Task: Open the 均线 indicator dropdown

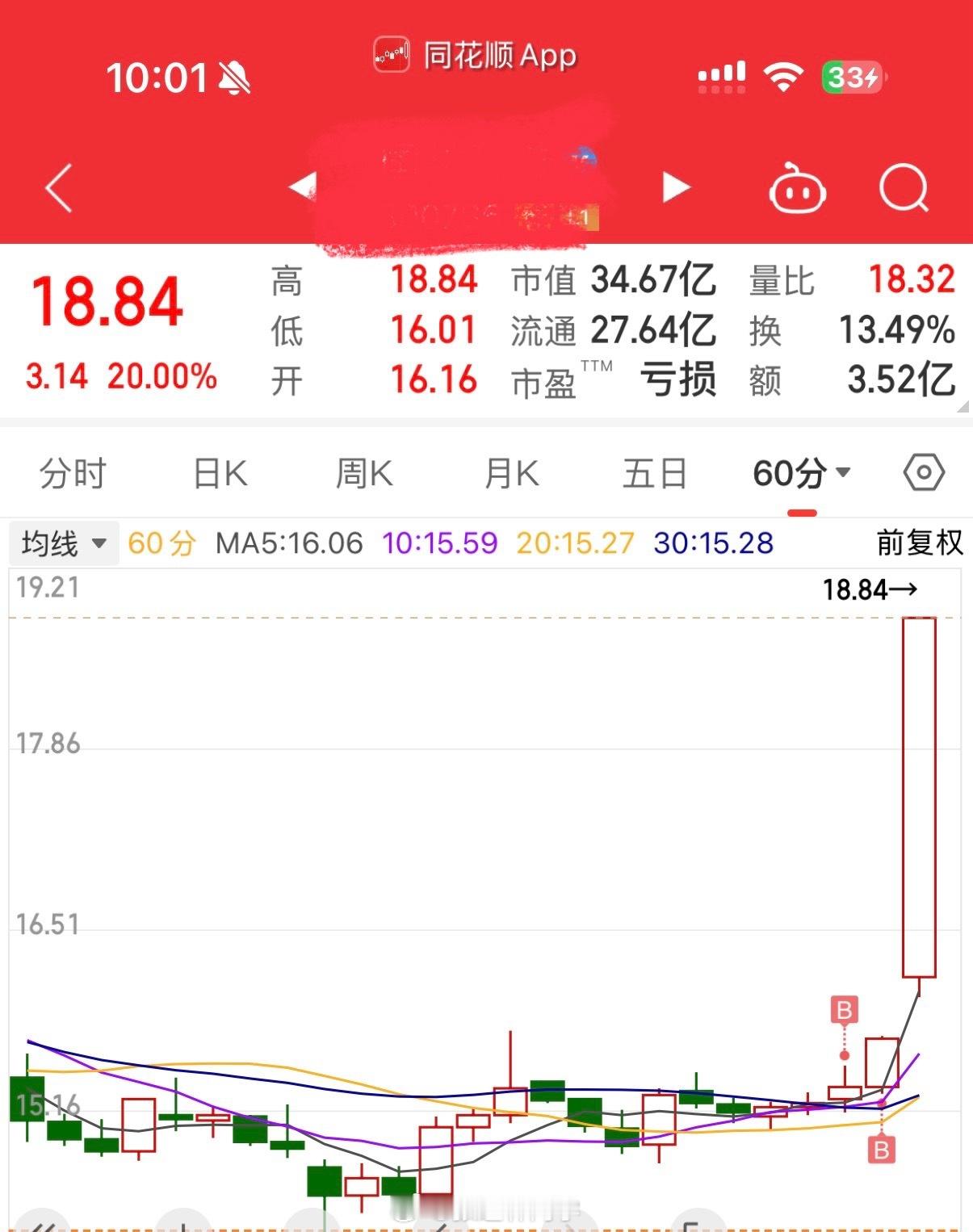Action: (x=64, y=543)
